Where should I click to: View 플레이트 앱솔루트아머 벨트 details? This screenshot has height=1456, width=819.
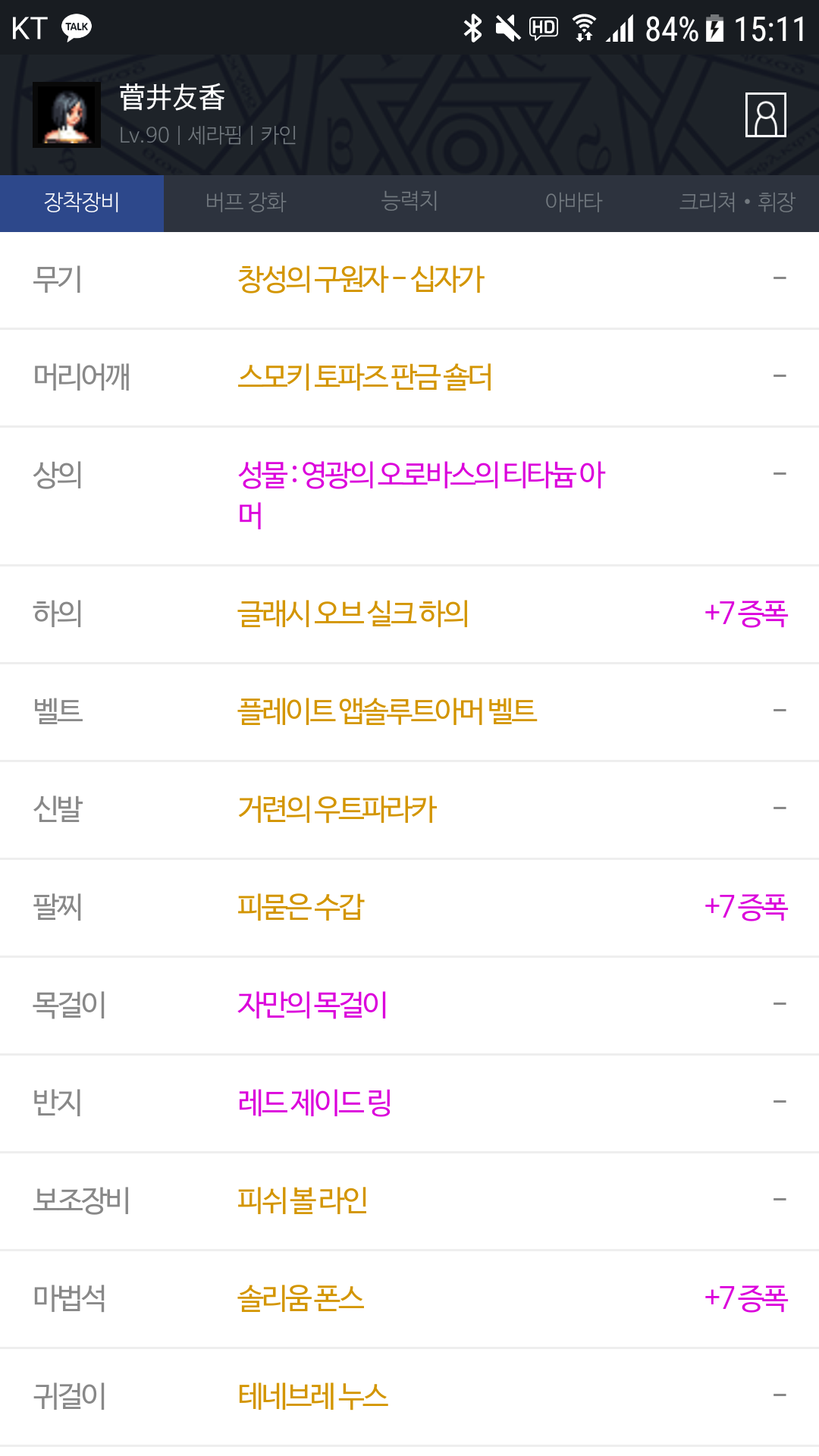pyautogui.click(x=387, y=711)
